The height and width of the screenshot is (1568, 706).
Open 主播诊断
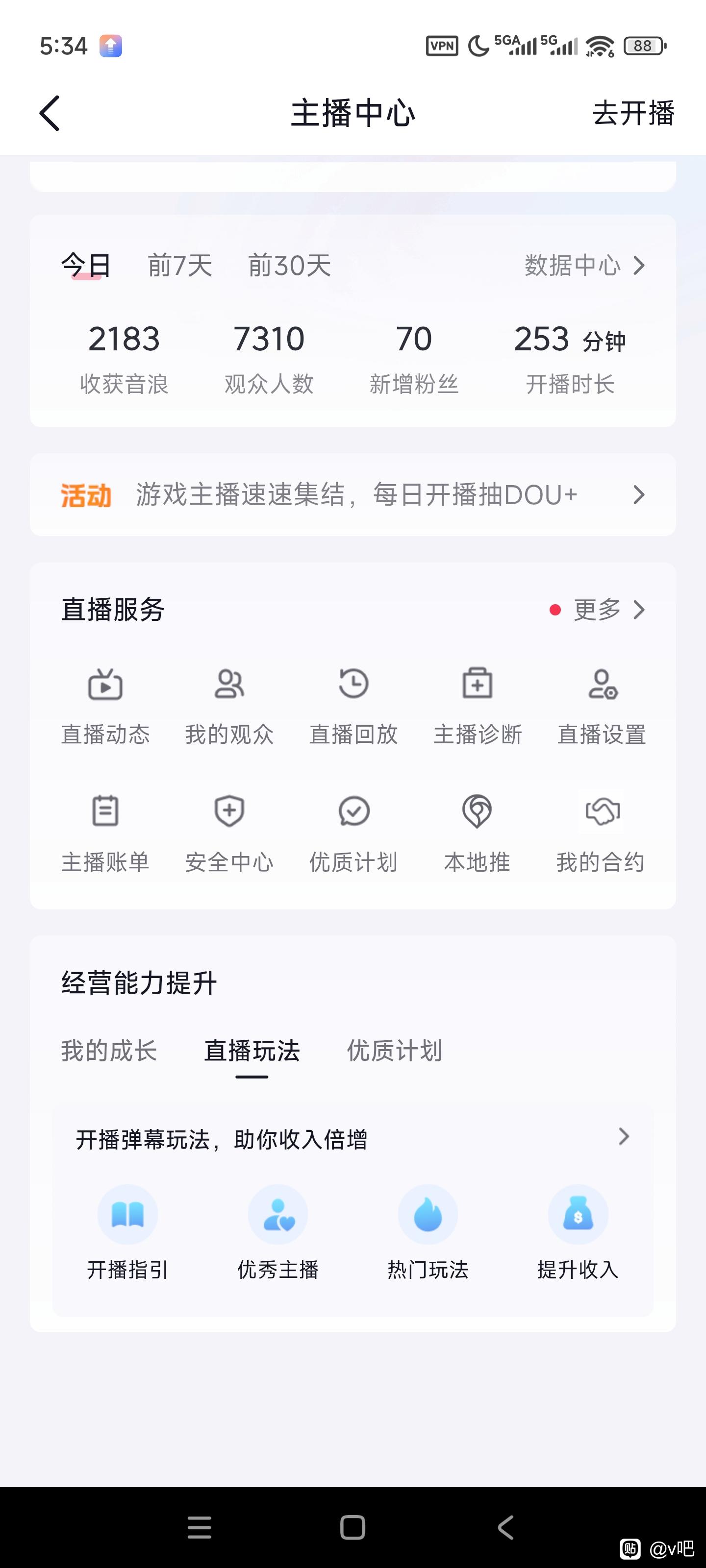click(x=478, y=707)
